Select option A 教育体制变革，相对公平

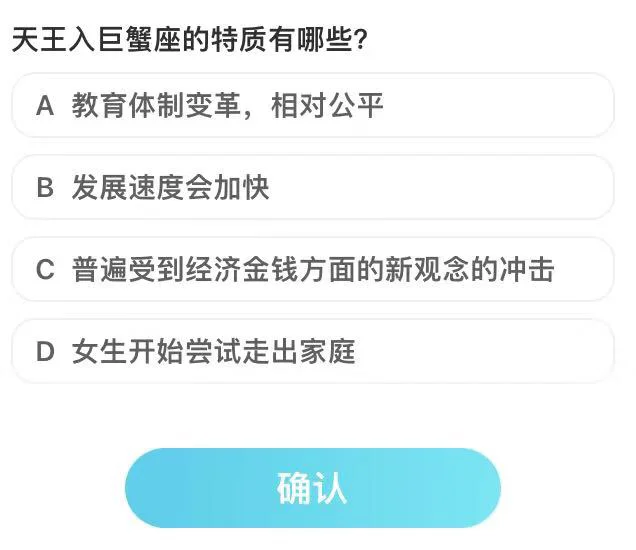pyautogui.click(x=312, y=106)
